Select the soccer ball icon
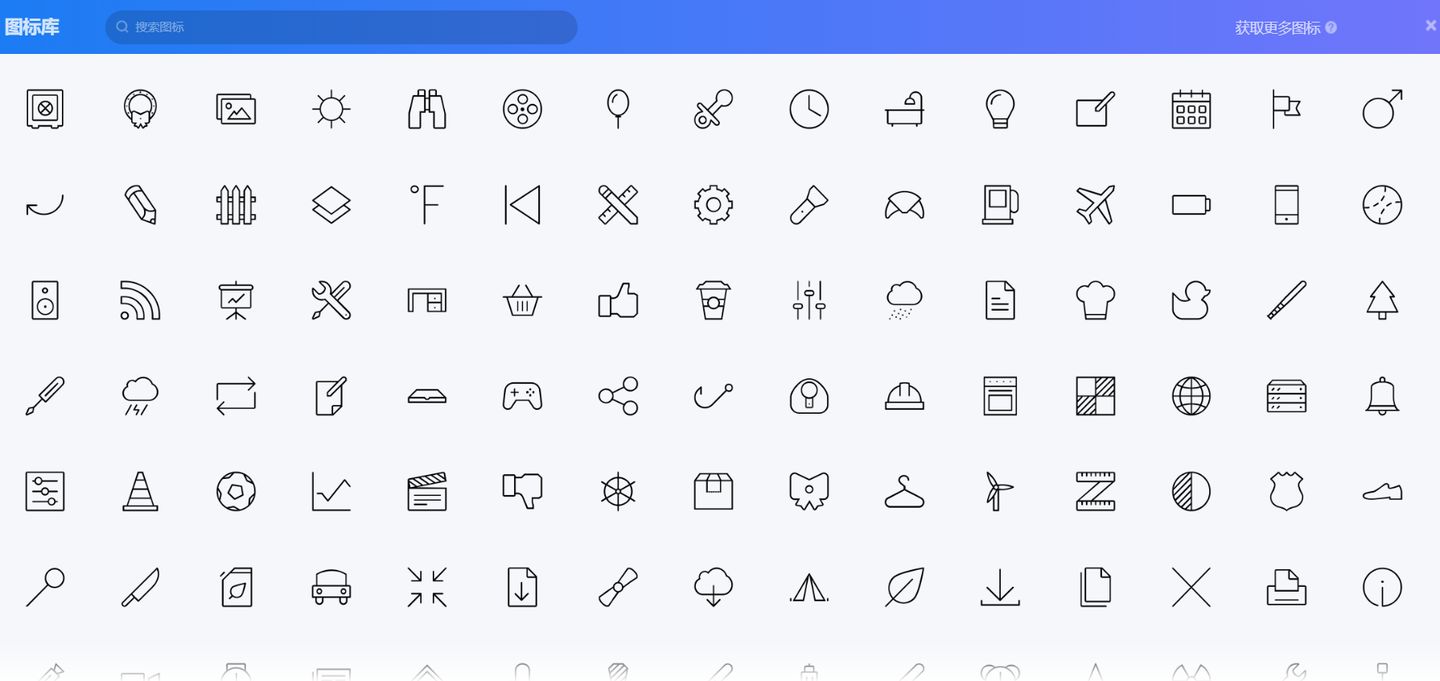Screen dimensions: 1440x681 click(236, 491)
